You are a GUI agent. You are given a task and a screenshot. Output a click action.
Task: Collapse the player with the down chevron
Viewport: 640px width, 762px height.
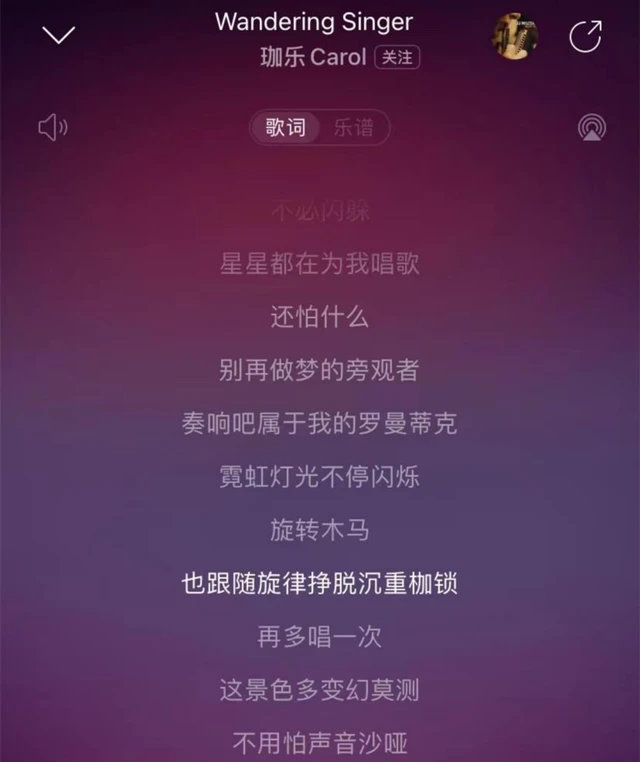59,35
